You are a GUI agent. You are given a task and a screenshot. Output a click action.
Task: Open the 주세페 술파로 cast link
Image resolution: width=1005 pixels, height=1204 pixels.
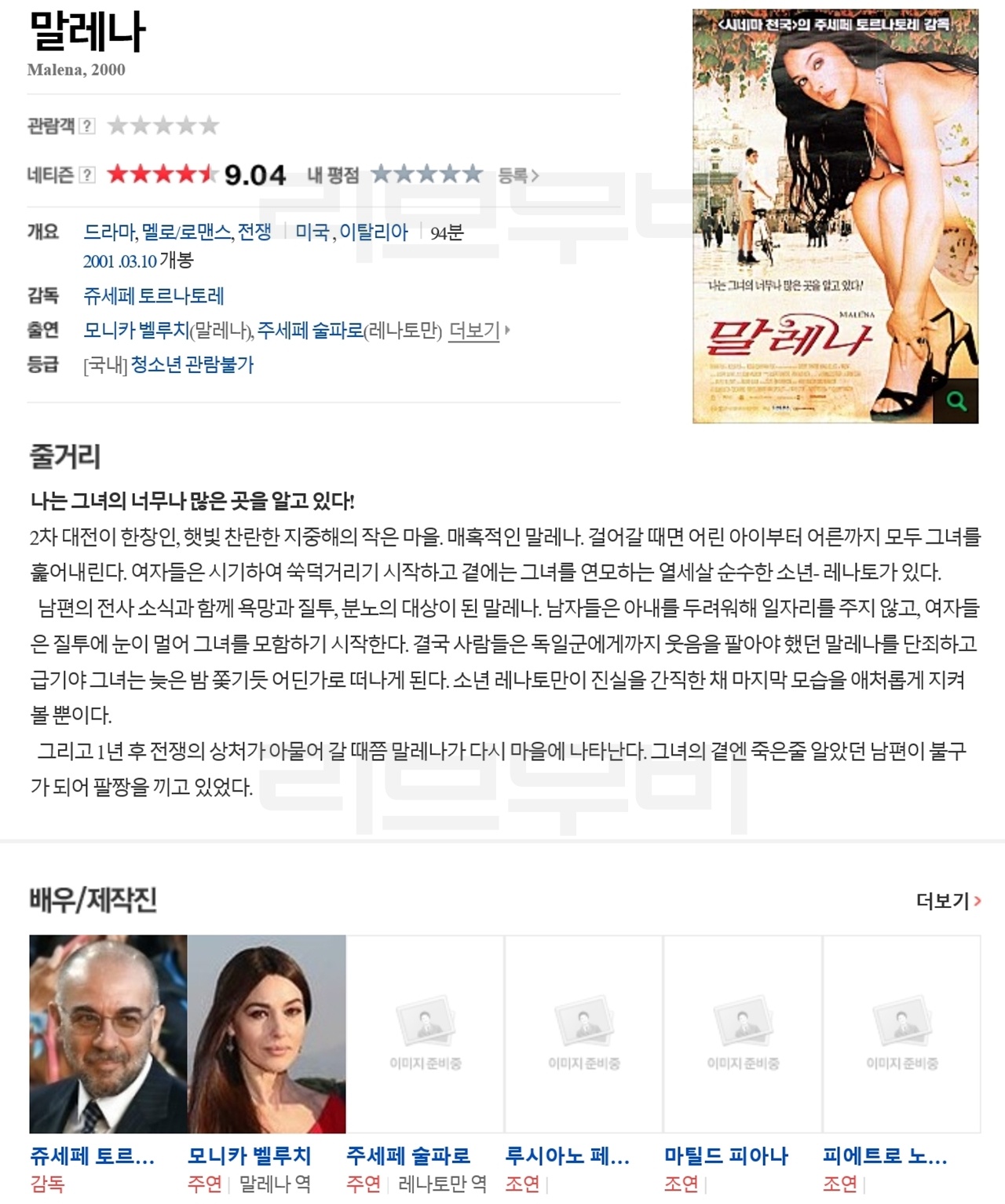[x=311, y=331]
